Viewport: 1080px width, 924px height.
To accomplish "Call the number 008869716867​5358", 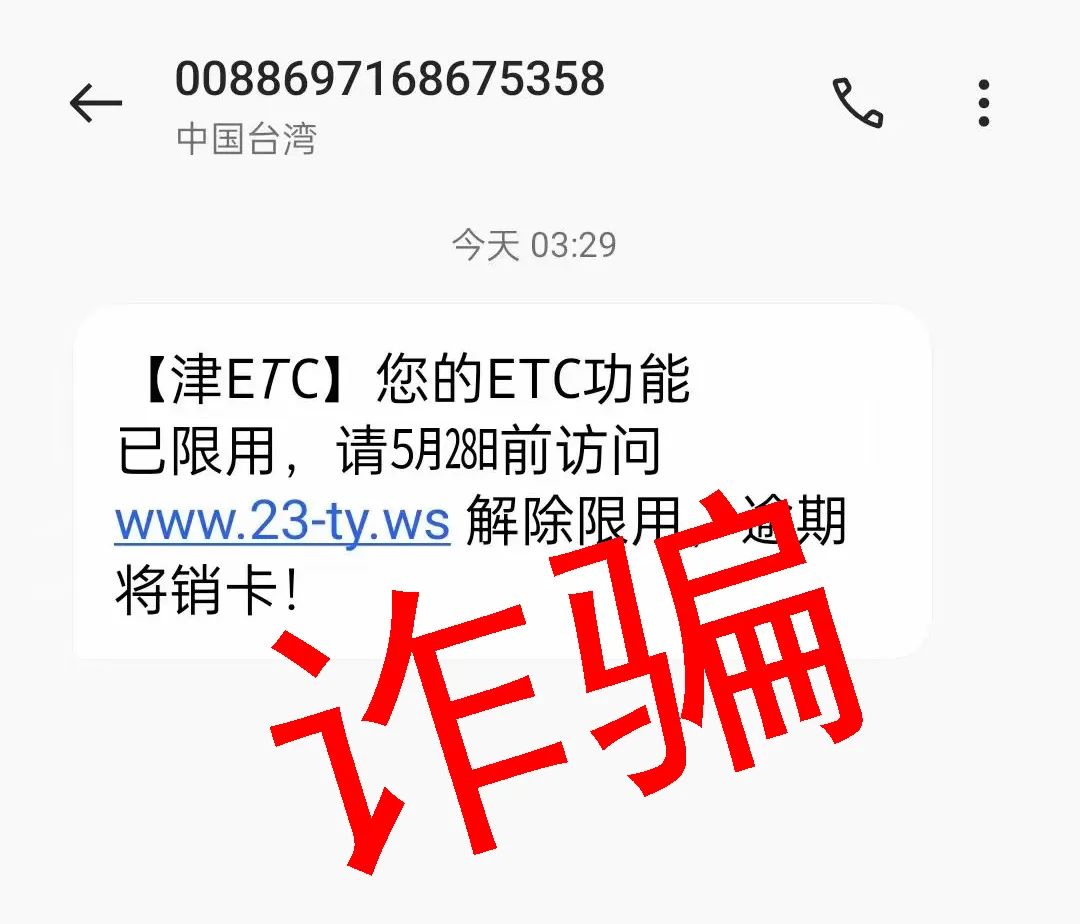I will 858,103.
